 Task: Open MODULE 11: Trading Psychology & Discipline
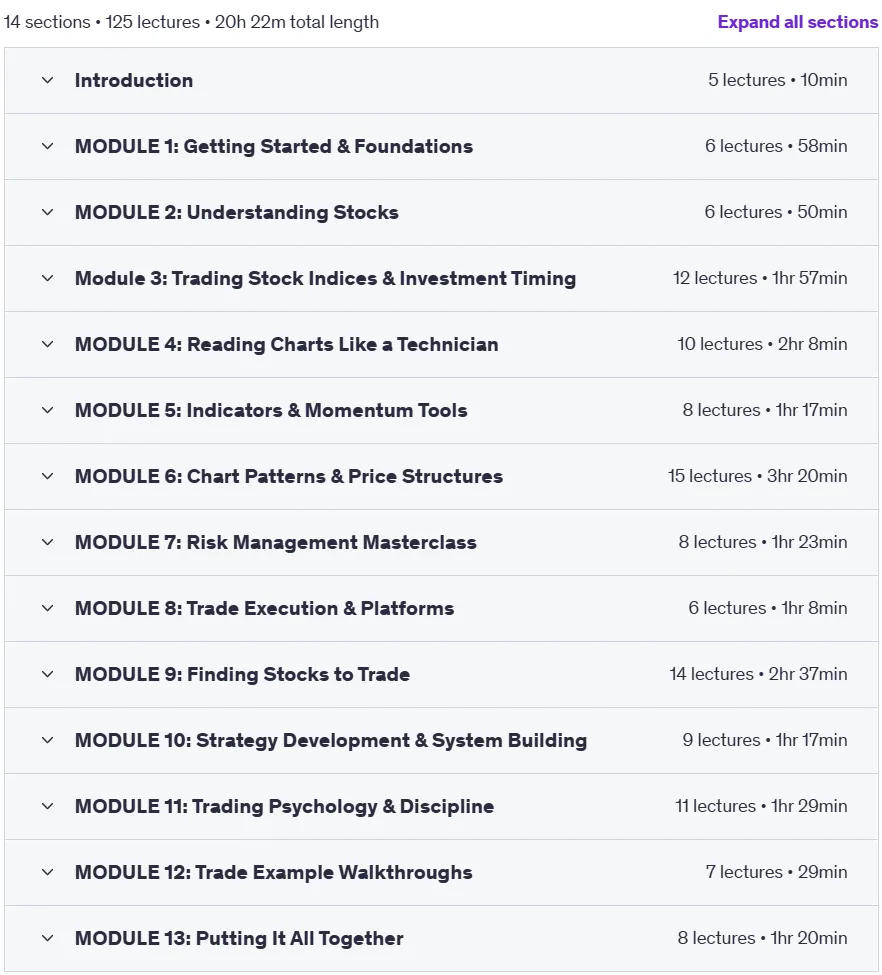click(x=441, y=805)
